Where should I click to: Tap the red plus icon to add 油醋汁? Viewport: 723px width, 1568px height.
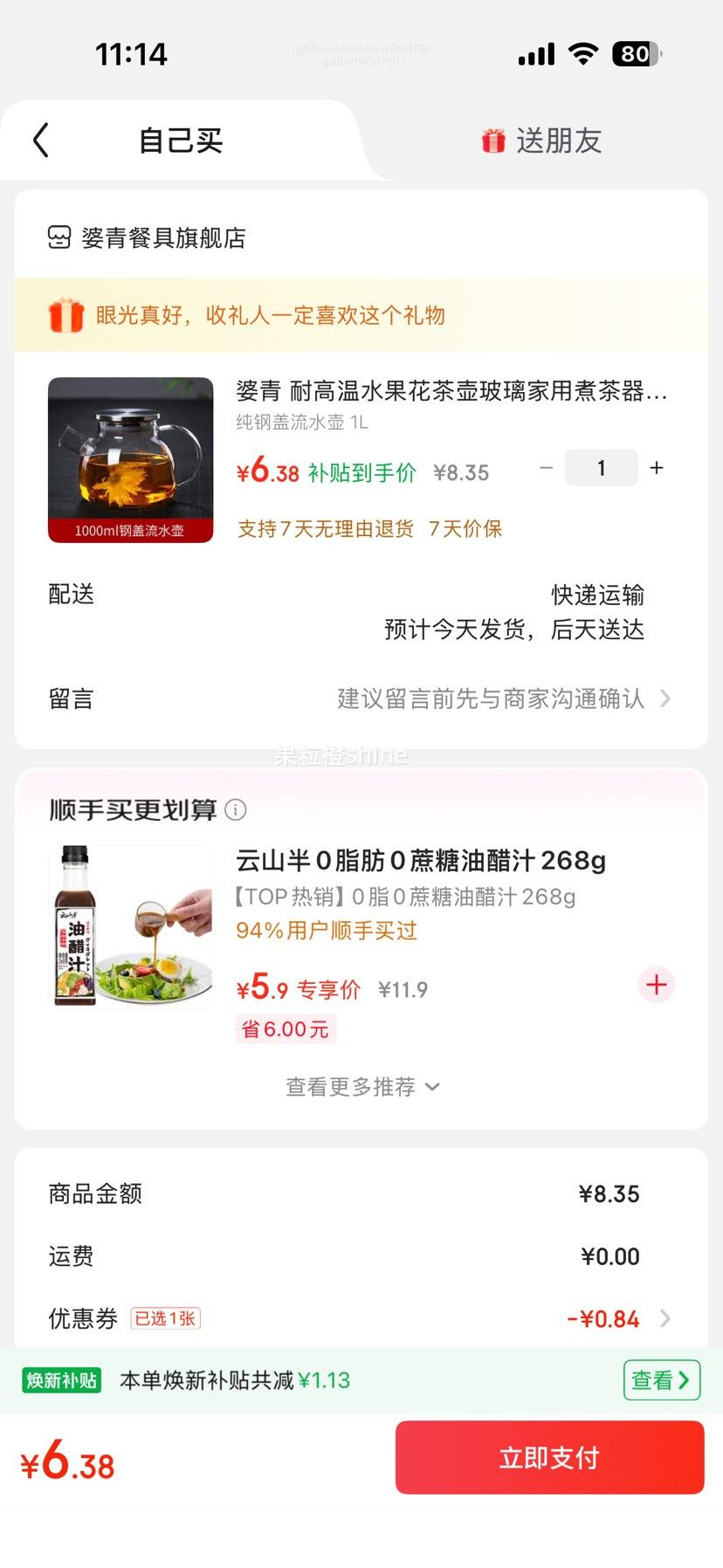click(656, 985)
